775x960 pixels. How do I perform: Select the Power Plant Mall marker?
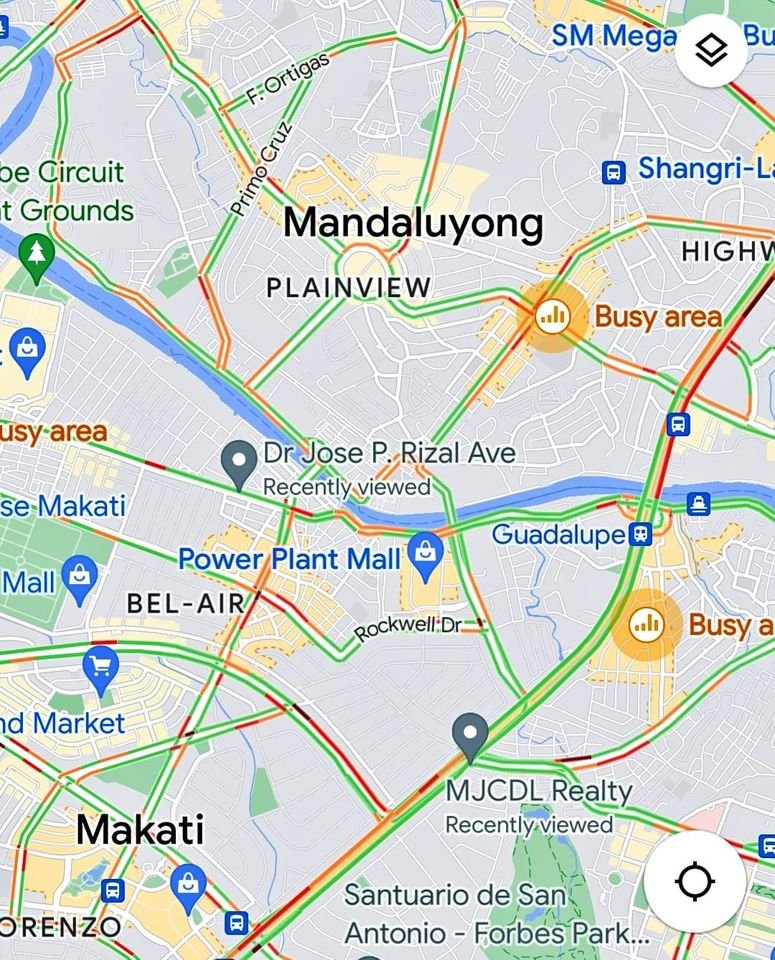click(426, 558)
